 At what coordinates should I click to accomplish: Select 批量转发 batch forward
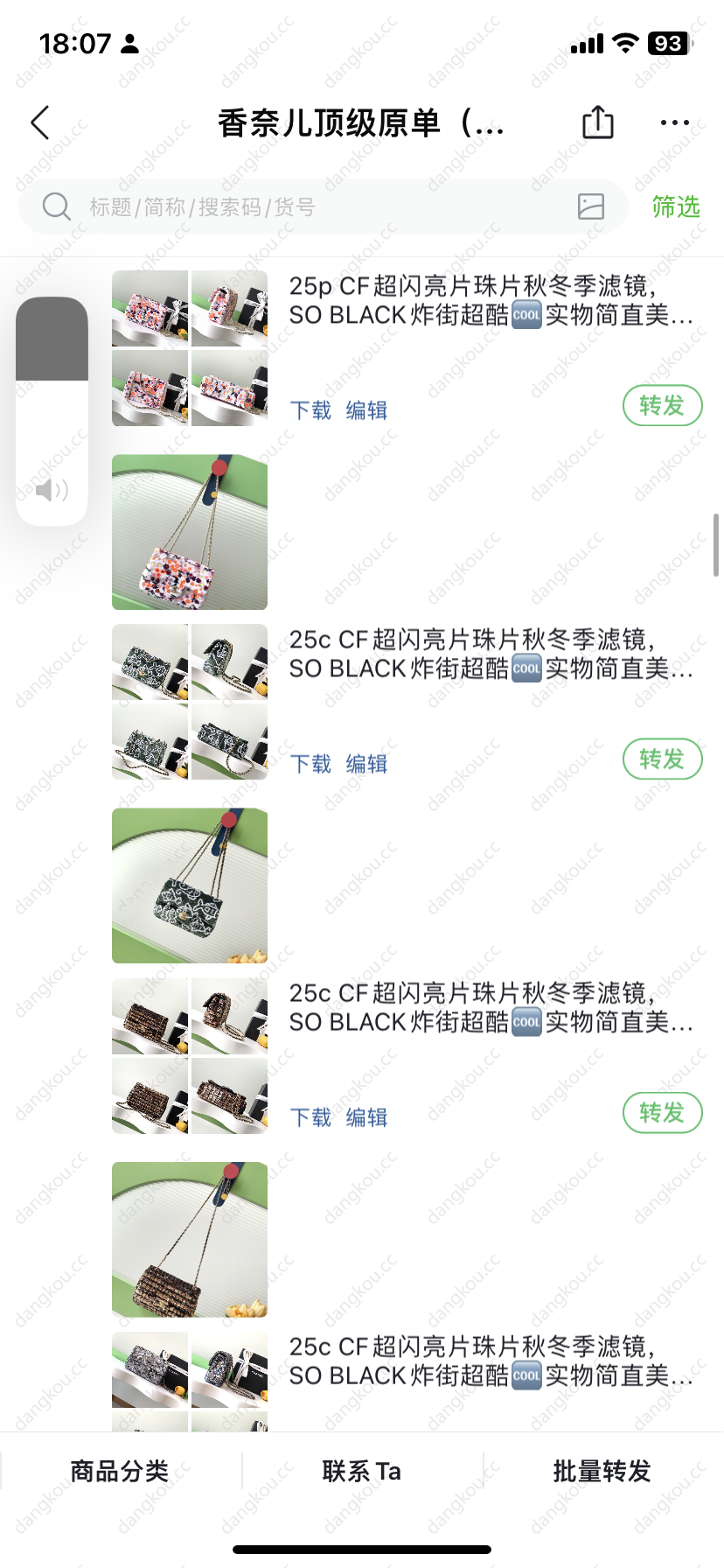click(602, 1471)
